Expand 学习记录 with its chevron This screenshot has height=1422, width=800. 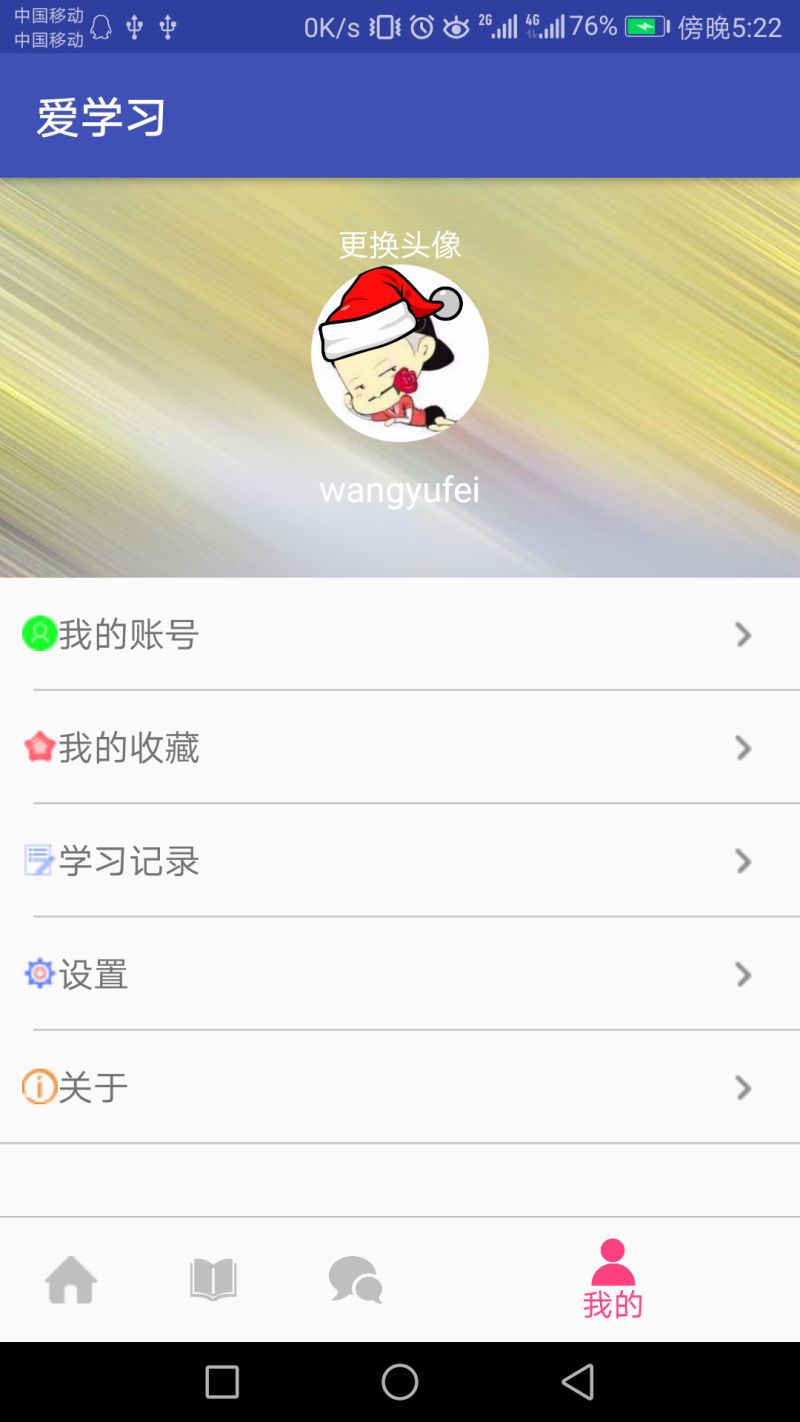pyautogui.click(x=743, y=861)
